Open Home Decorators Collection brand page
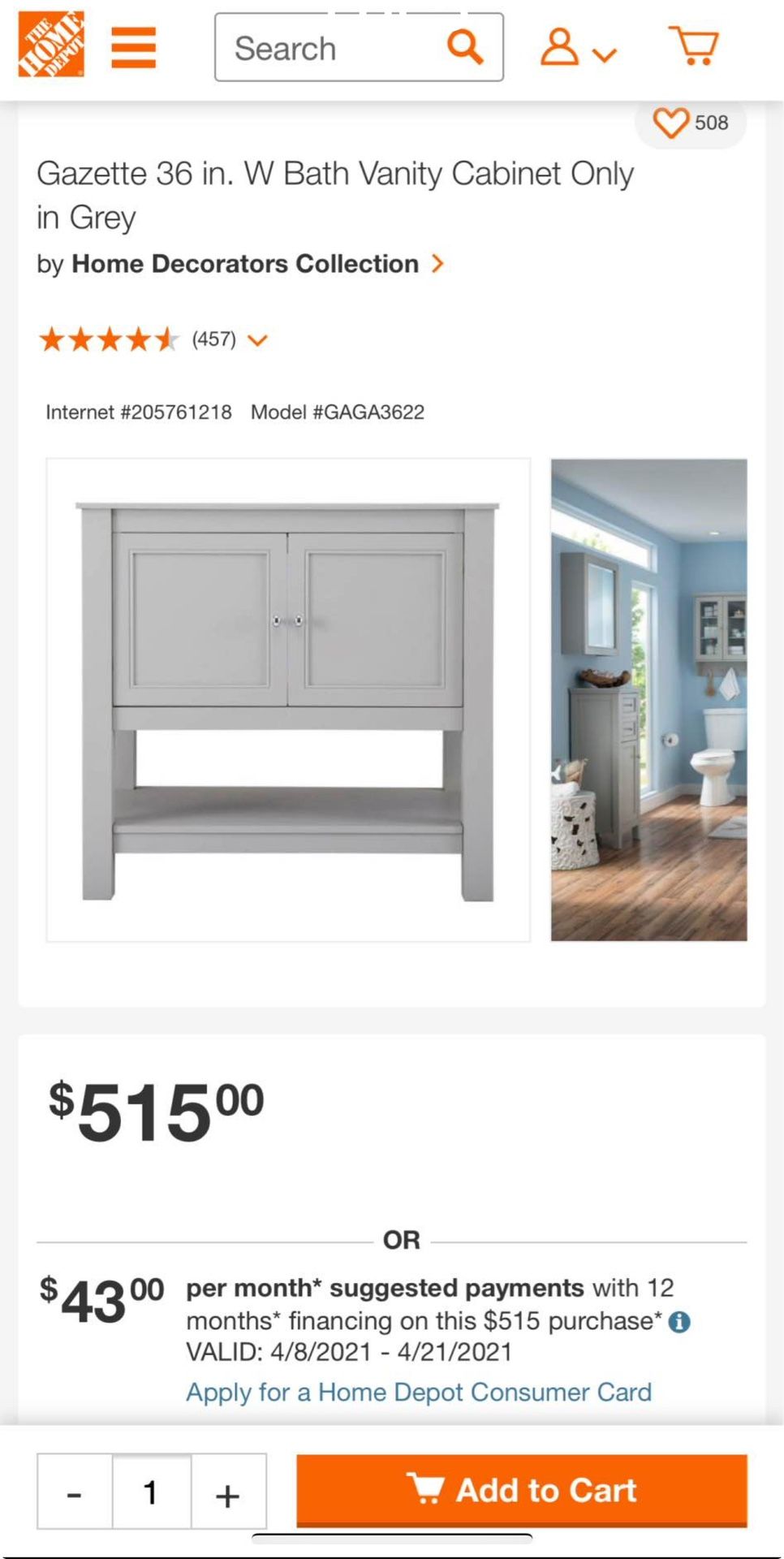The height and width of the screenshot is (1559, 784). [x=242, y=263]
